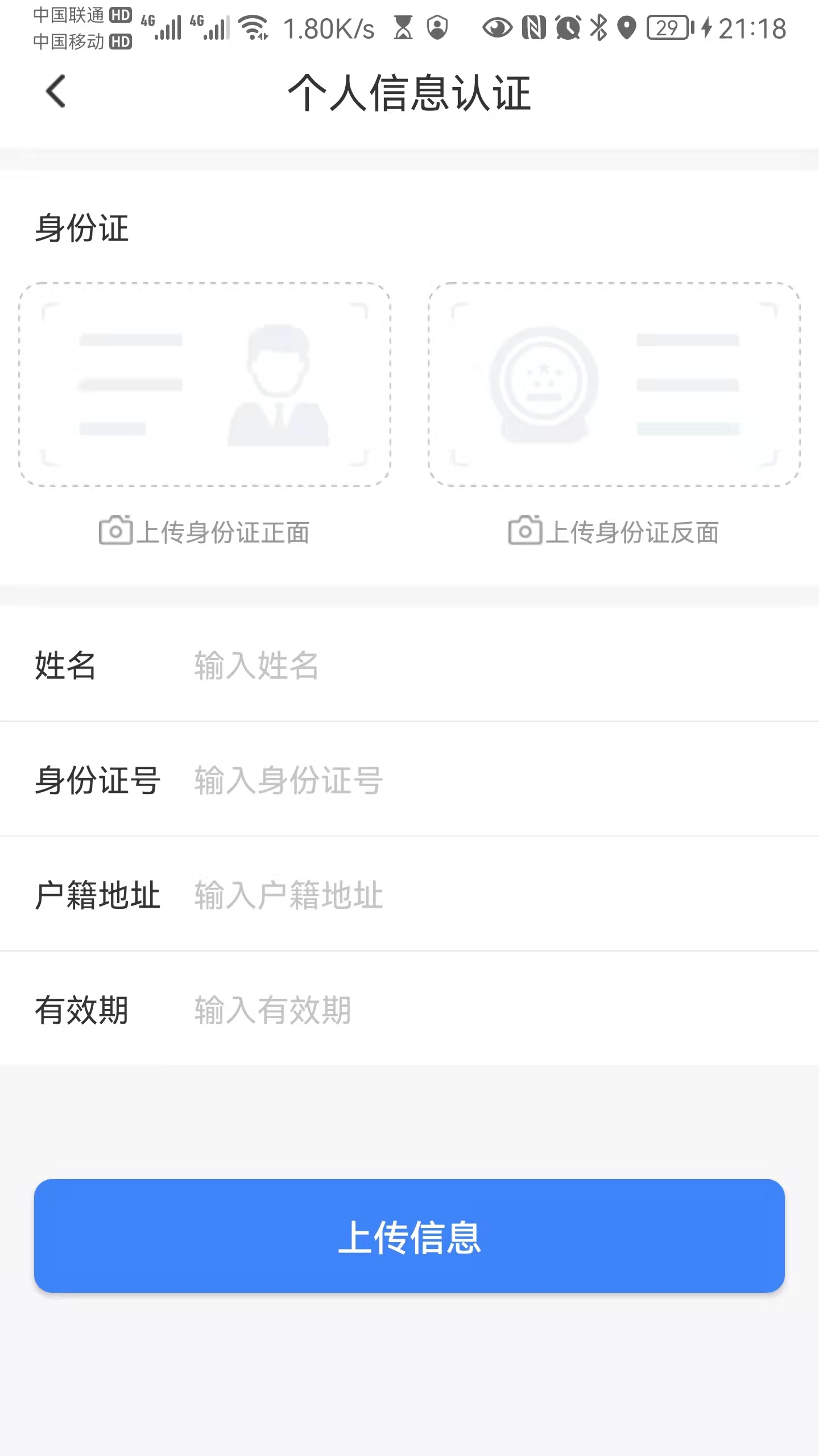Screen dimensions: 819x1456
Task: Tap the battery indicator showing 29
Action: tap(668, 26)
